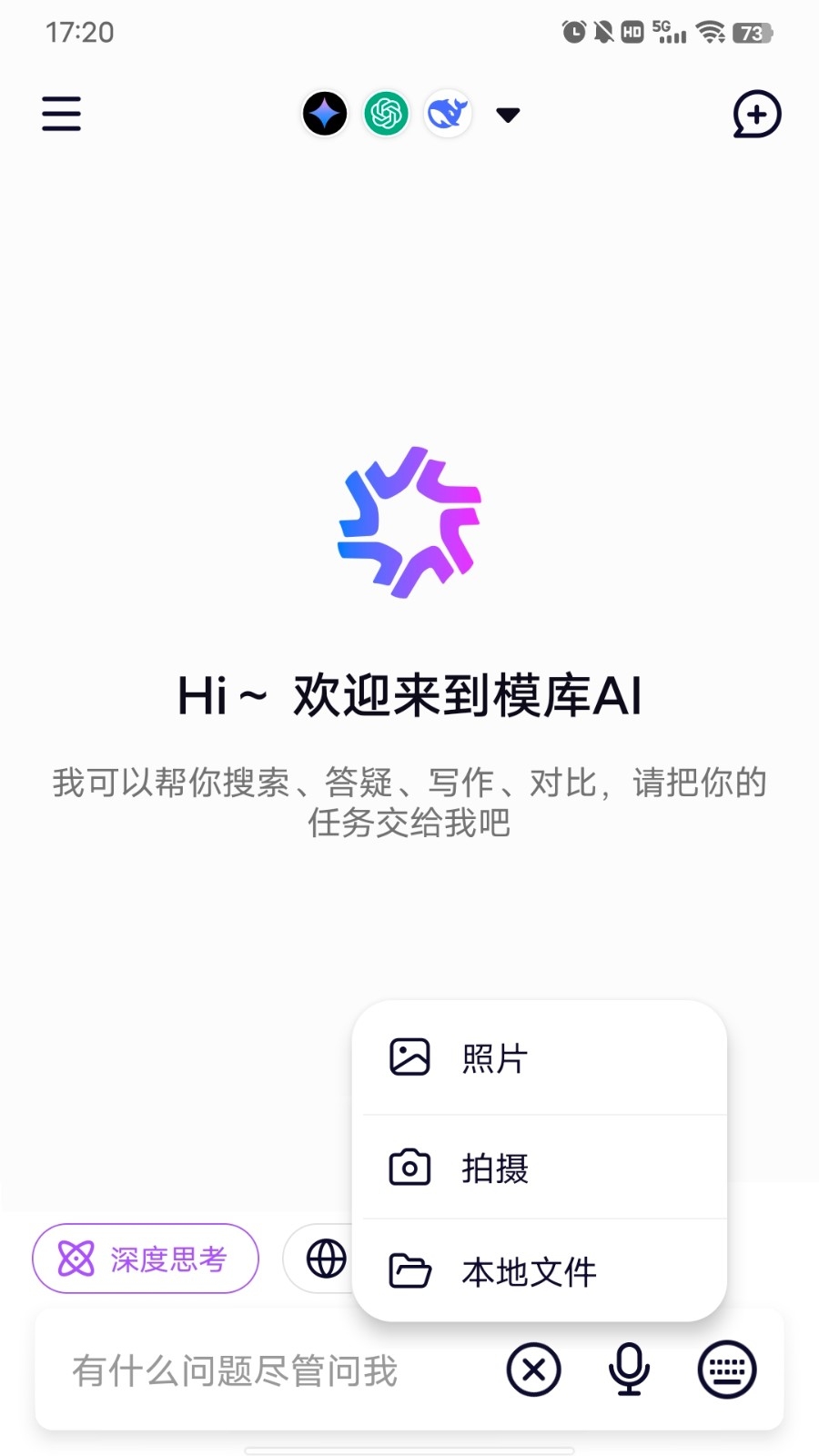Tap the globe web search chip
Image resolution: width=819 pixels, height=1456 pixels.
coord(318,1259)
